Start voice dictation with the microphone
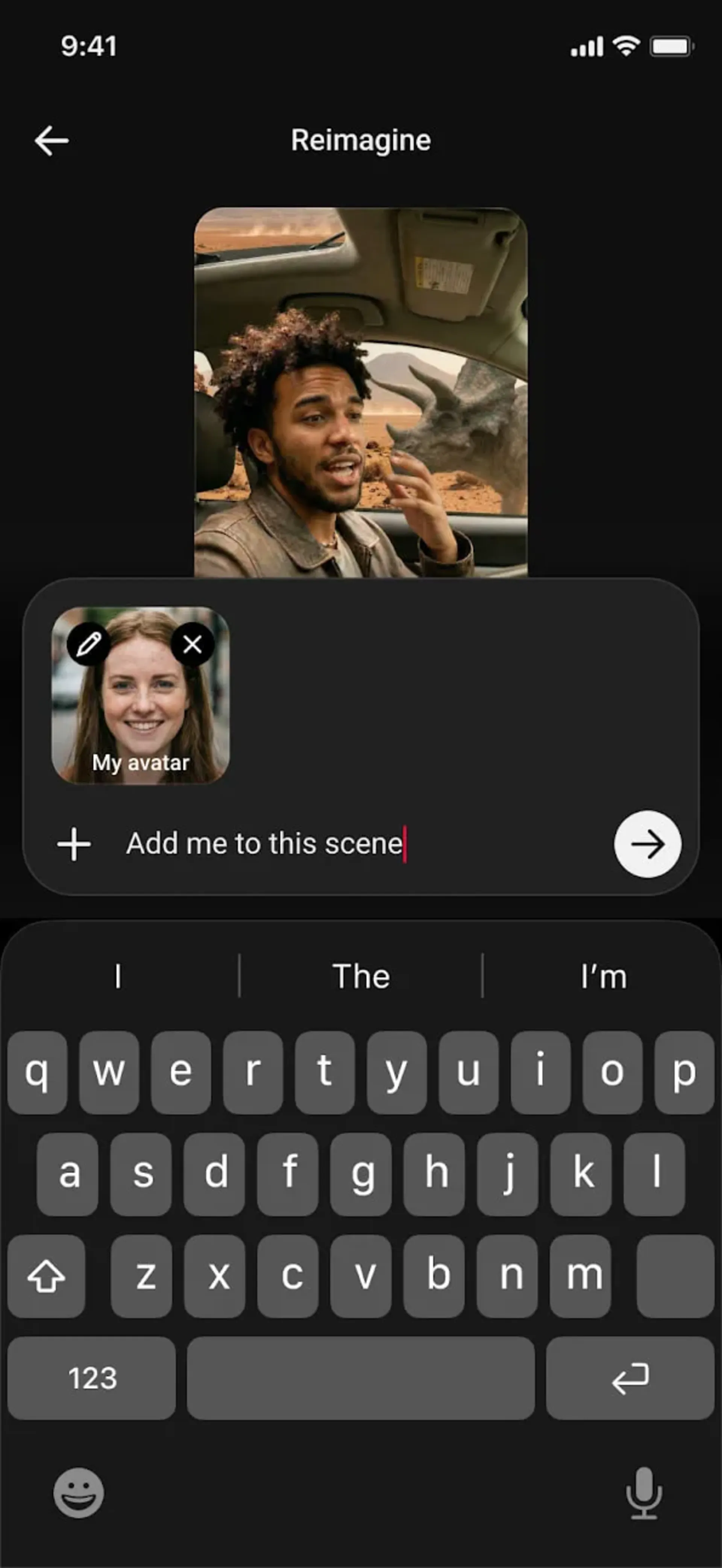The width and height of the screenshot is (722, 1568). coord(643,1492)
